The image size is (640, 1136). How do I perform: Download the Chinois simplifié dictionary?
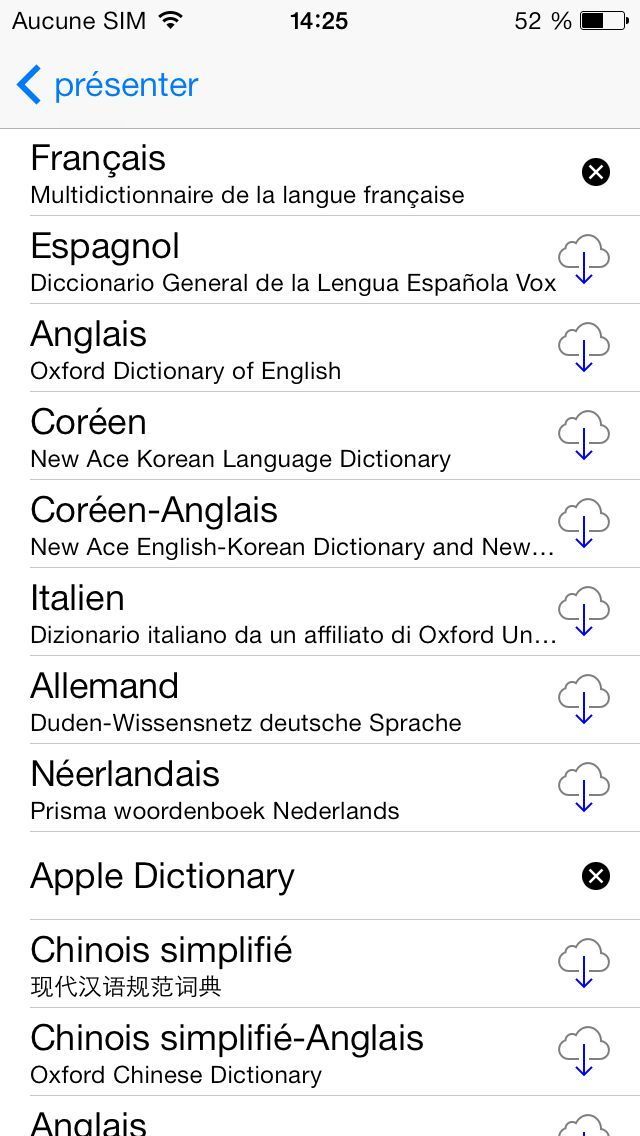584,964
